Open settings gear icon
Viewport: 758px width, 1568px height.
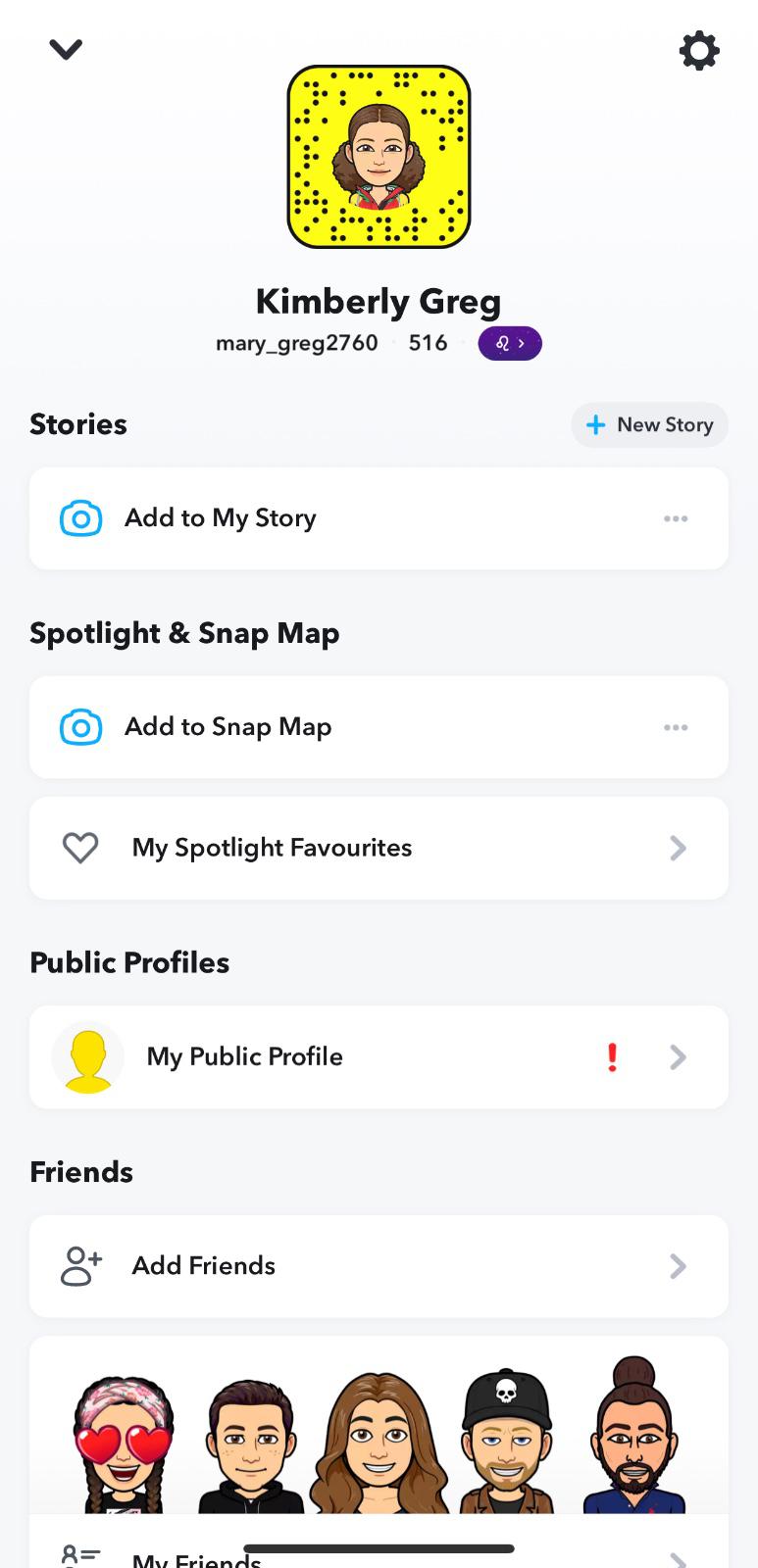[699, 50]
